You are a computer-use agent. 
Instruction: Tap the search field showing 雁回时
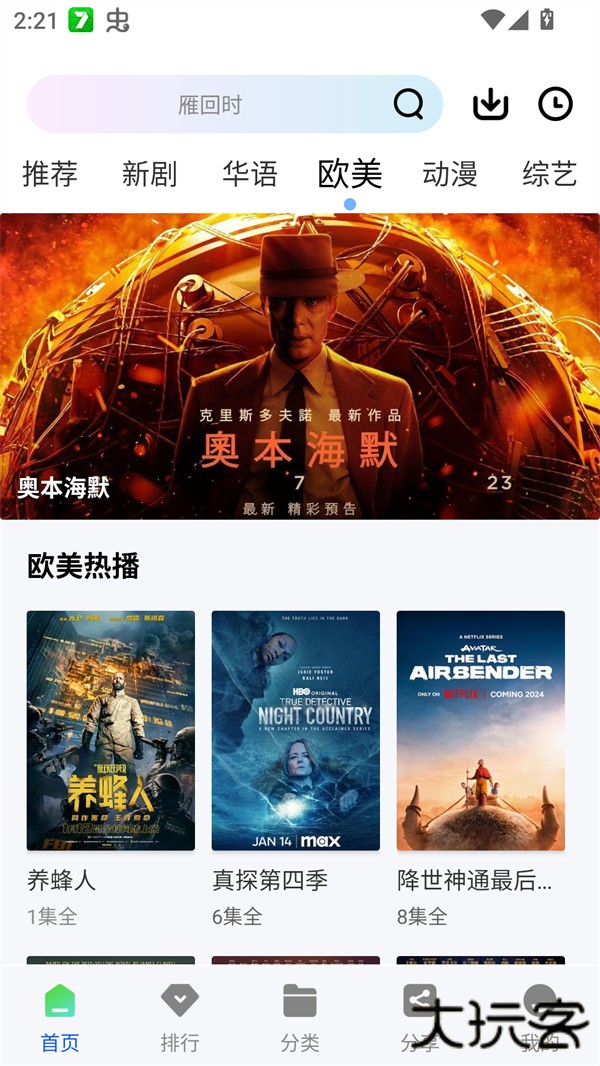(x=210, y=105)
